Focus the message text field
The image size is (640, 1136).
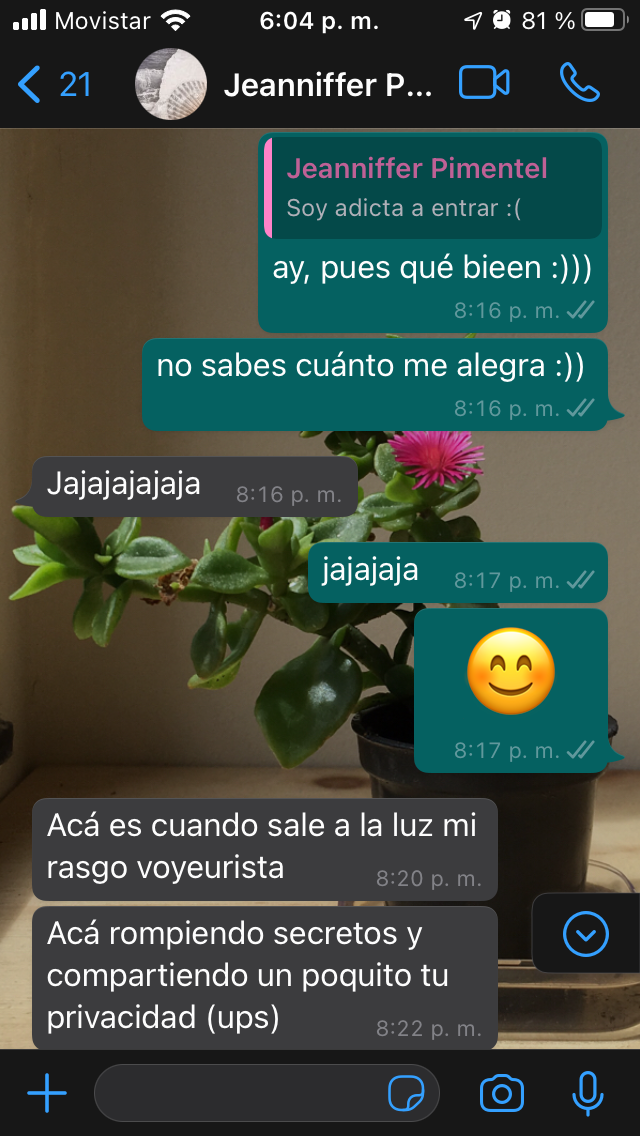click(x=240, y=1094)
